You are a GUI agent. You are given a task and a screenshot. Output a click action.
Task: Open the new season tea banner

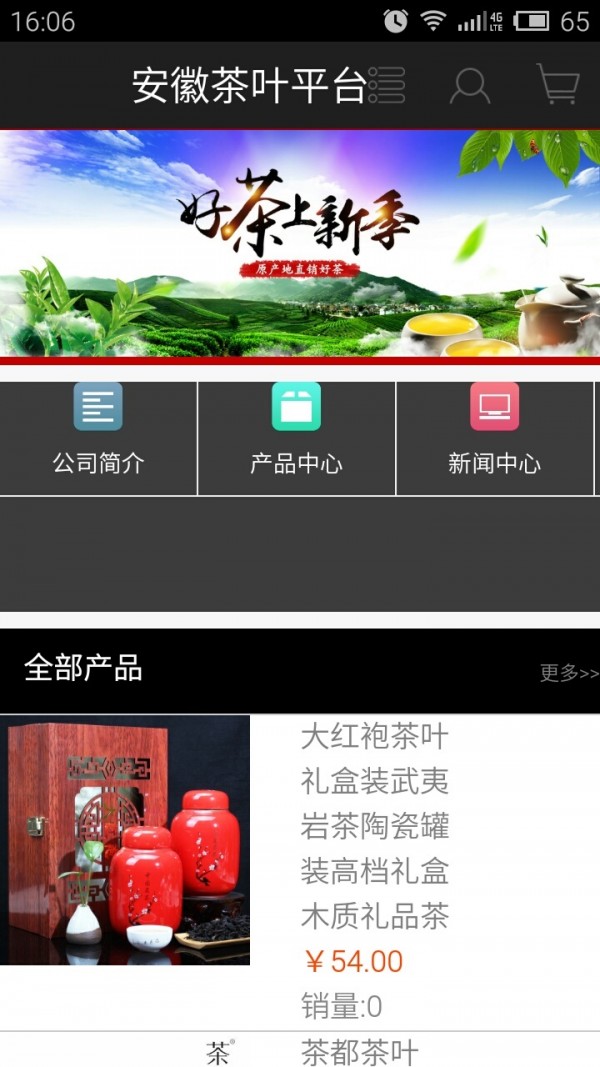[x=300, y=243]
